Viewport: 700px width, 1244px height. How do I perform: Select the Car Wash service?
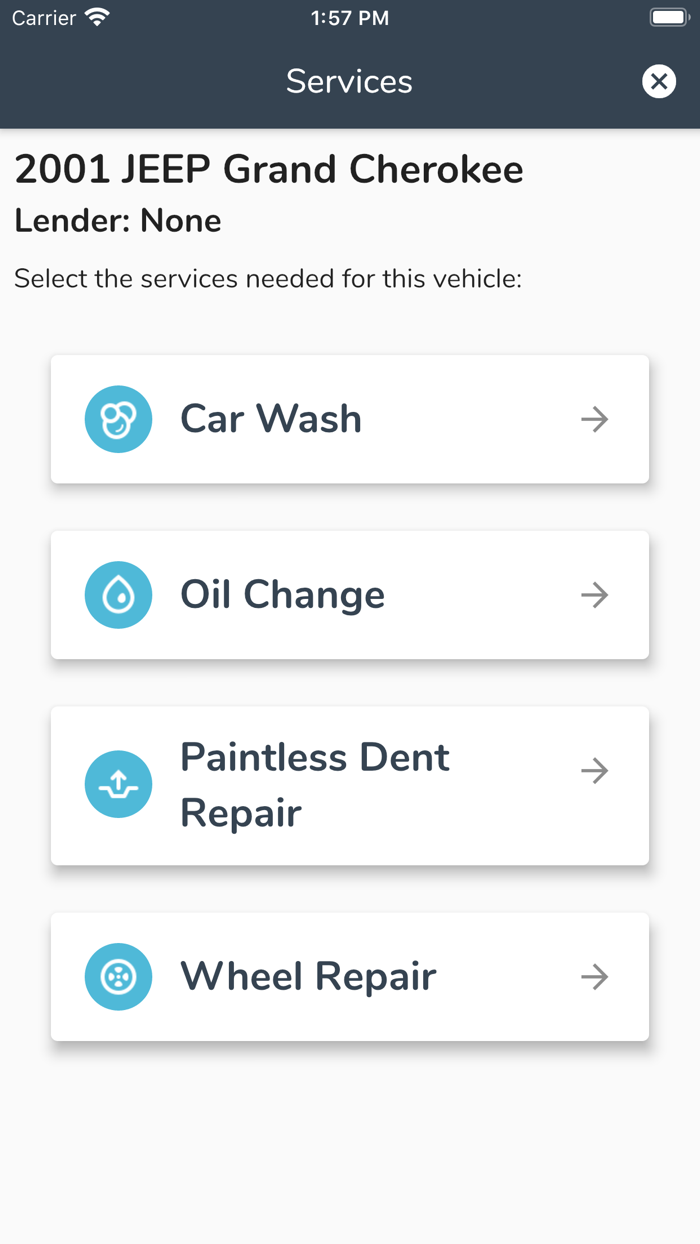point(350,419)
